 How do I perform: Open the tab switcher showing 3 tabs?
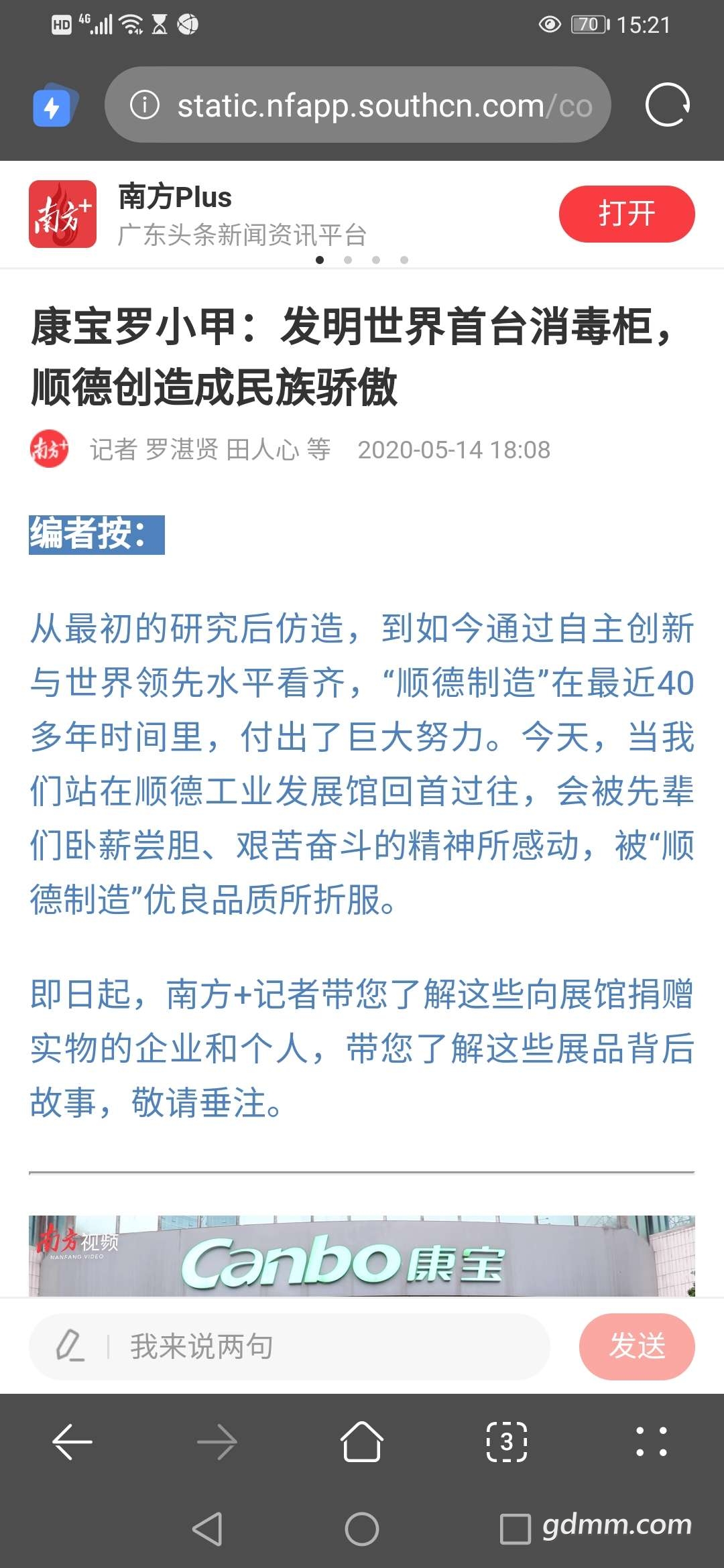pyautogui.click(x=507, y=1441)
